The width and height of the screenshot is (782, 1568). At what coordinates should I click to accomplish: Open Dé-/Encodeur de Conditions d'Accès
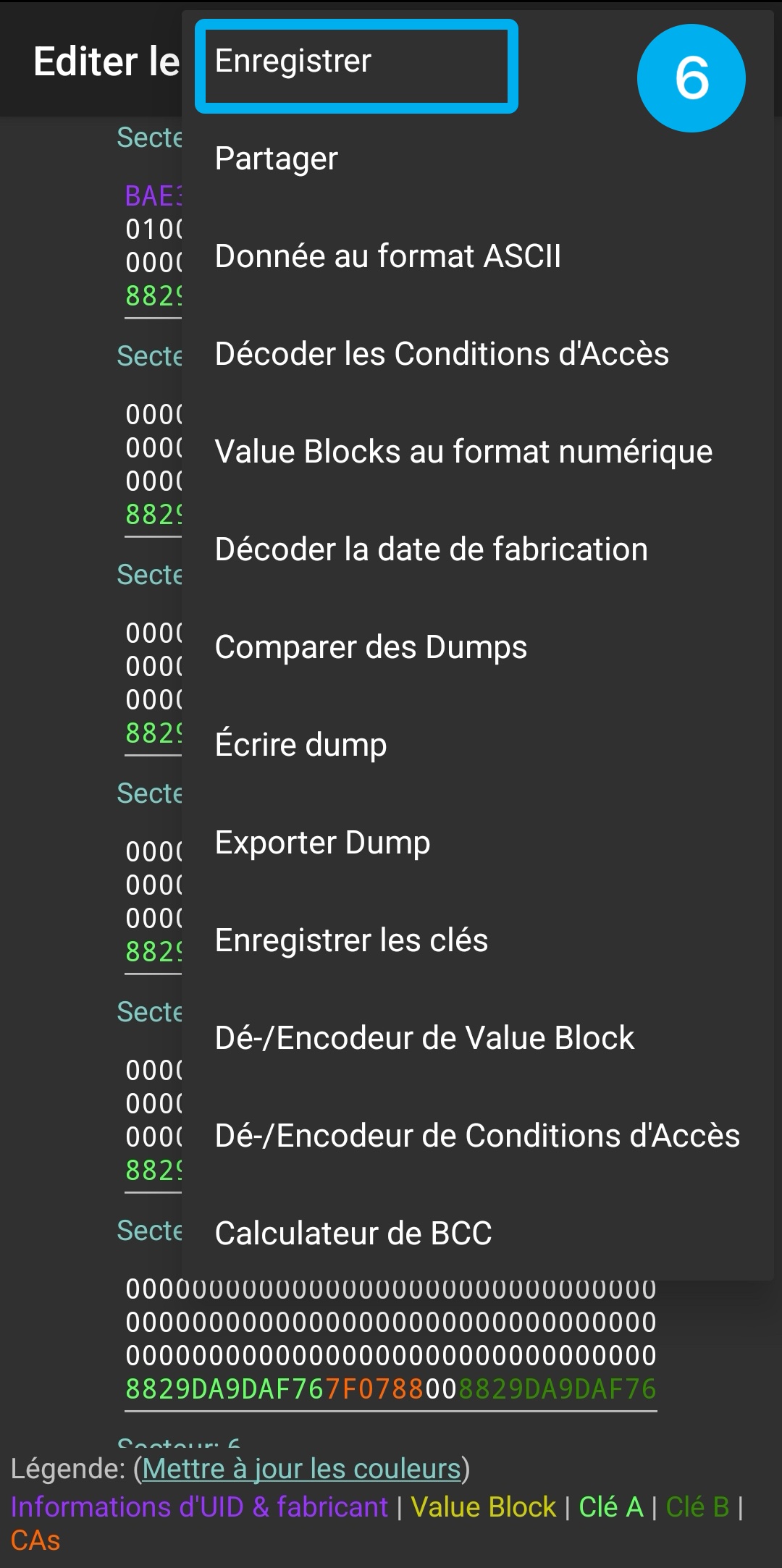pyautogui.click(x=477, y=1135)
